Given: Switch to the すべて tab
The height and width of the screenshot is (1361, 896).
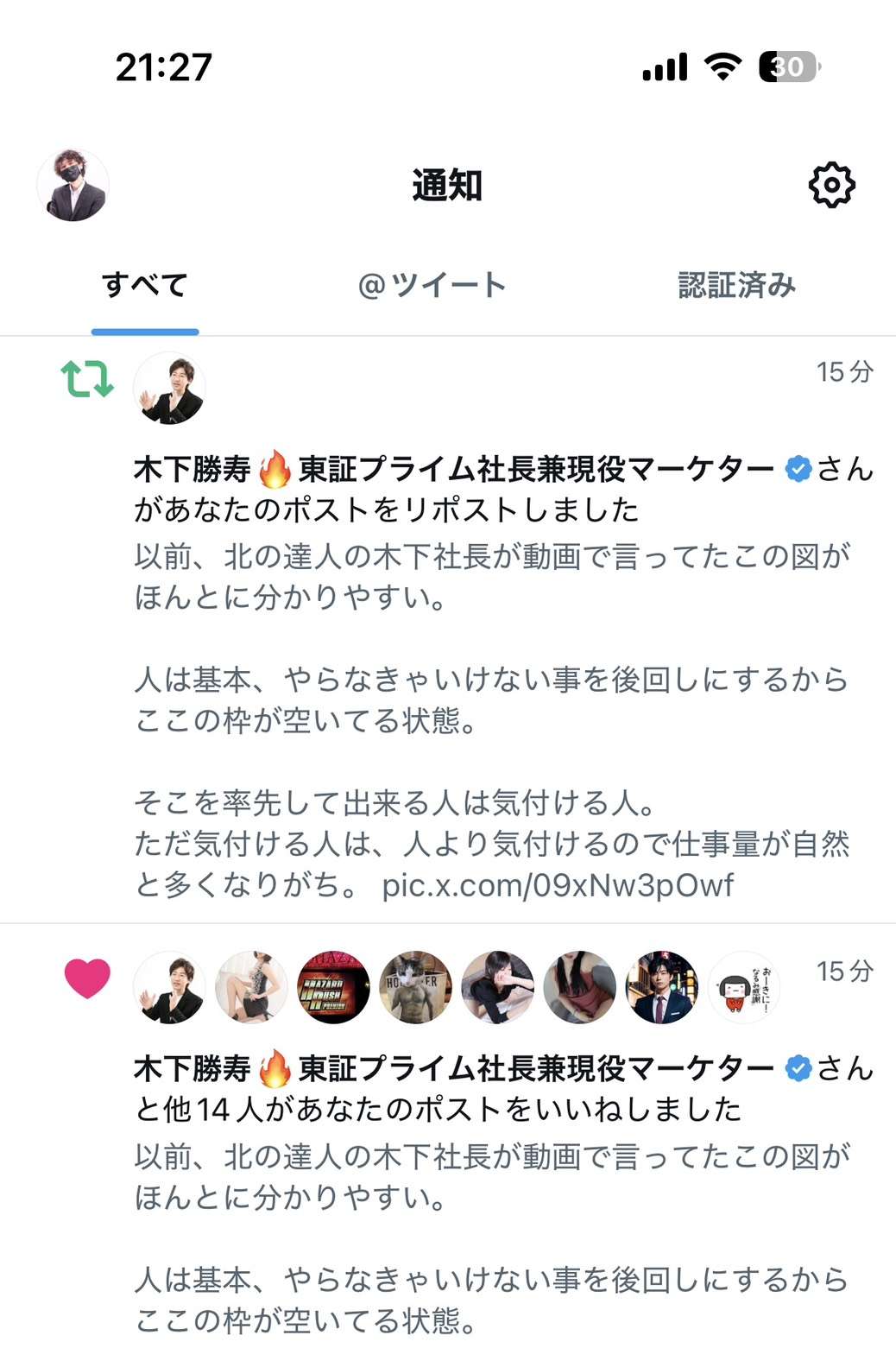Looking at the screenshot, I should point(145,285).
